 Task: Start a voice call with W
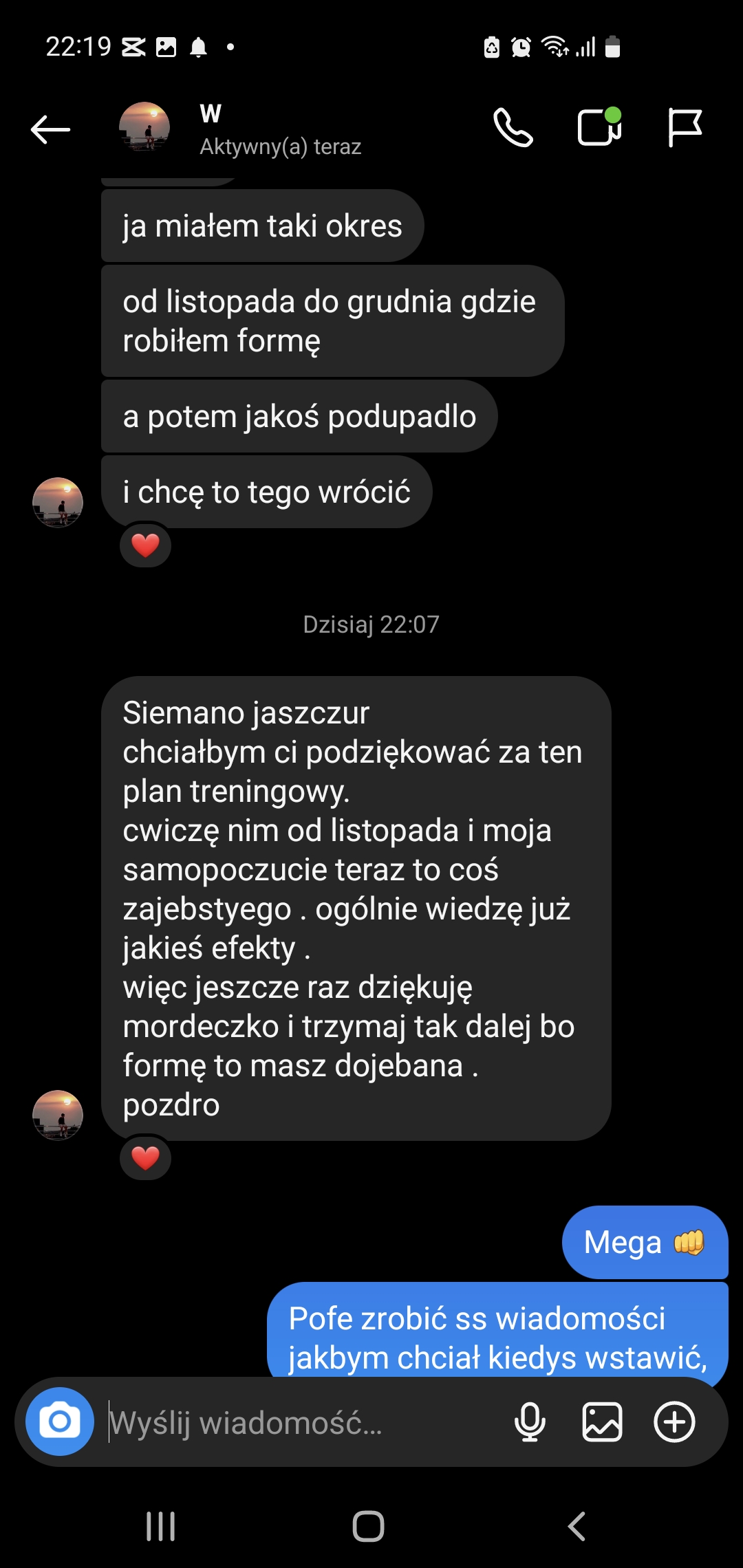[513, 128]
